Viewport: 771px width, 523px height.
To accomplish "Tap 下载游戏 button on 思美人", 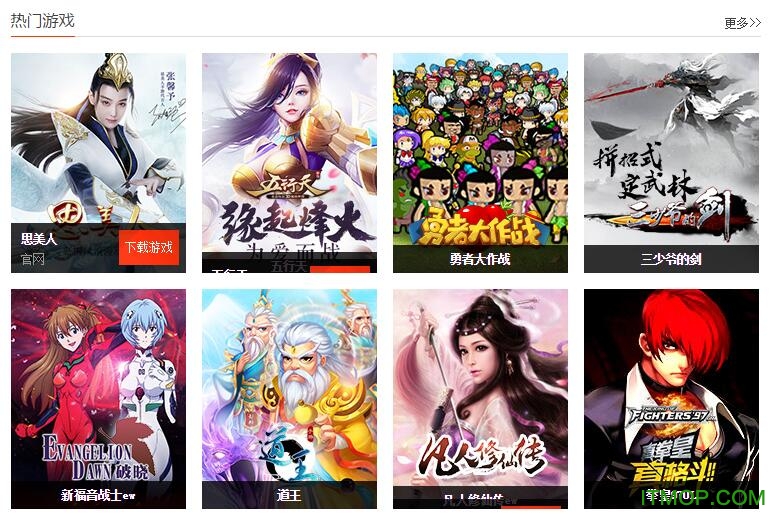I will [149, 247].
